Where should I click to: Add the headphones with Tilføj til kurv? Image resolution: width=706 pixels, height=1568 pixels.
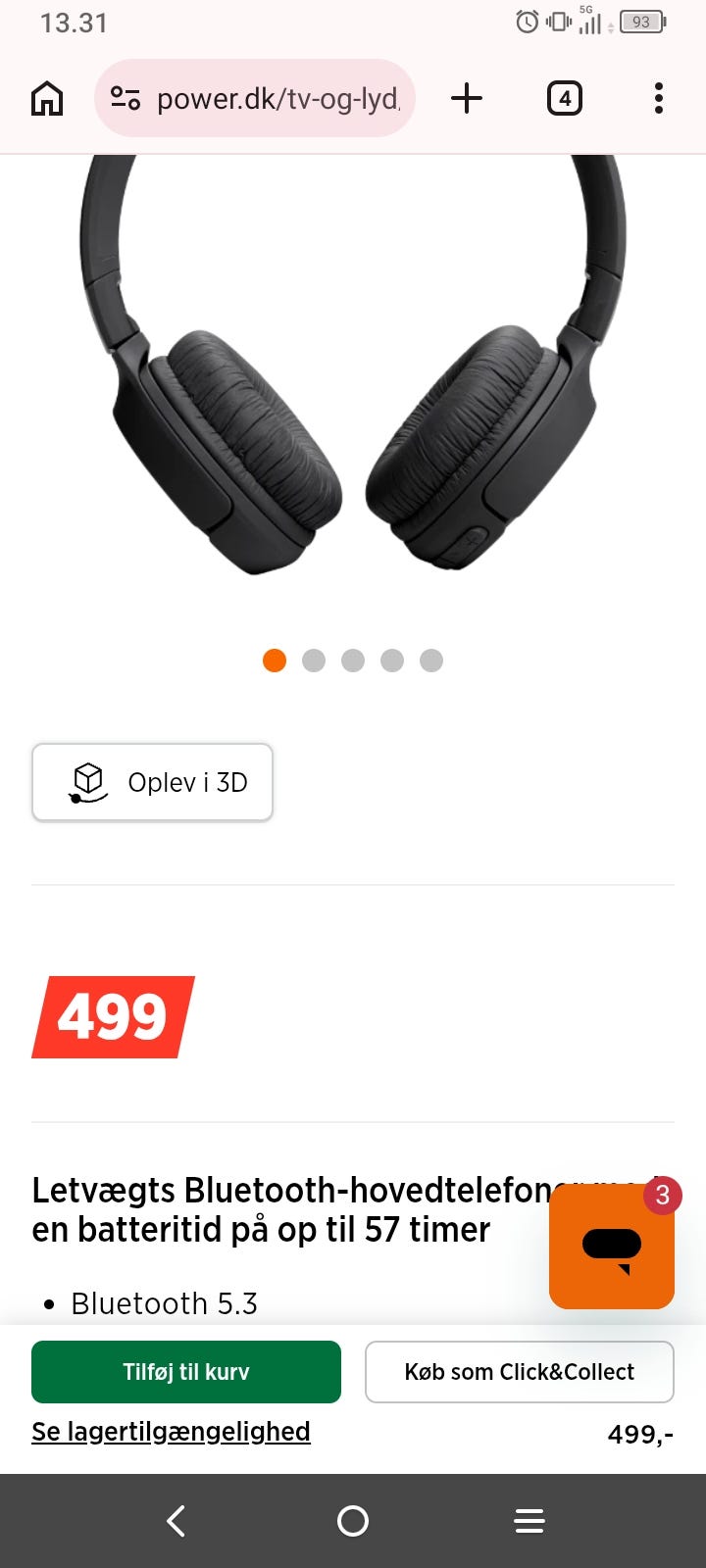click(186, 1372)
